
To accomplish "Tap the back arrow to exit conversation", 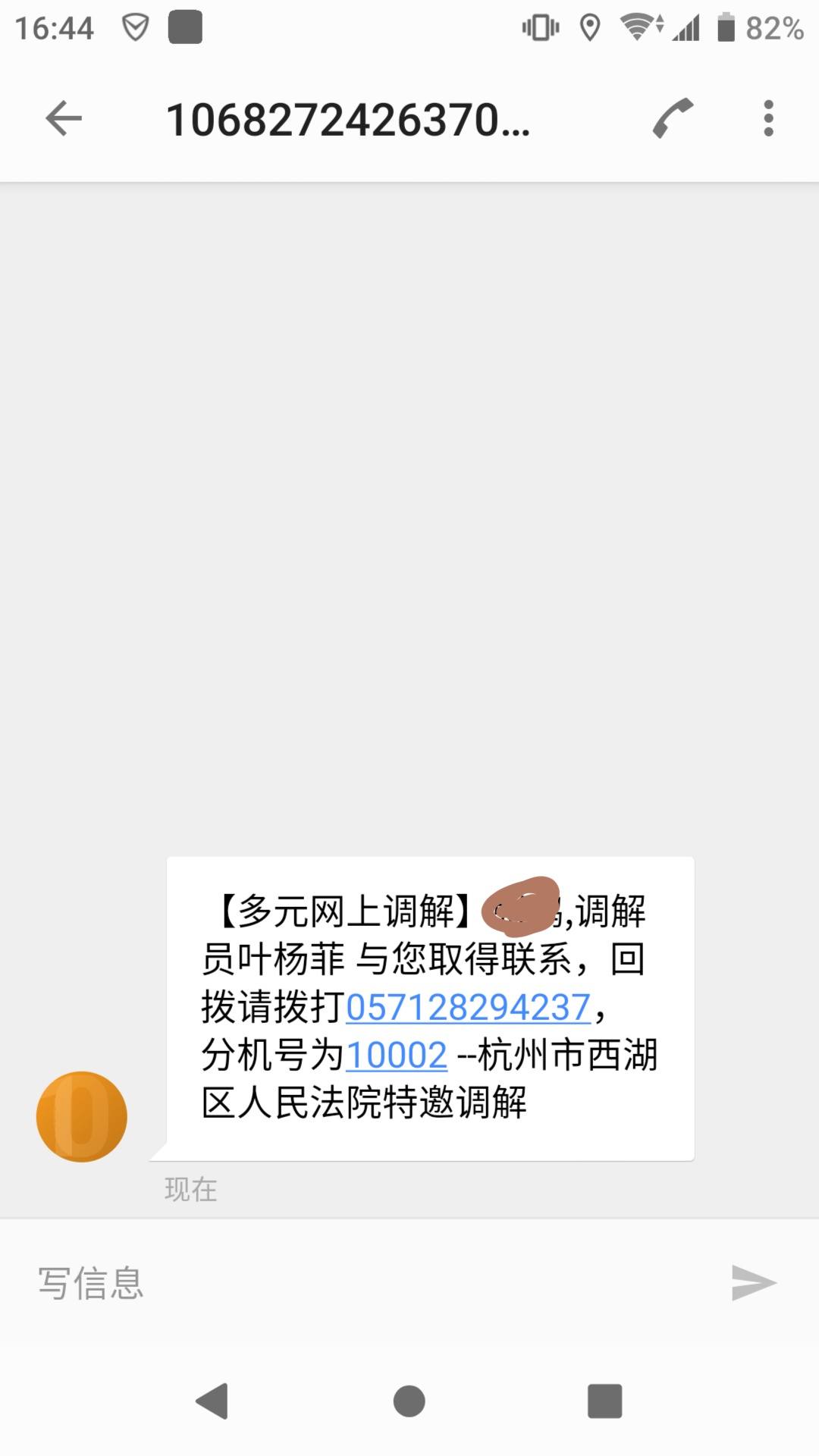I will pos(64,119).
